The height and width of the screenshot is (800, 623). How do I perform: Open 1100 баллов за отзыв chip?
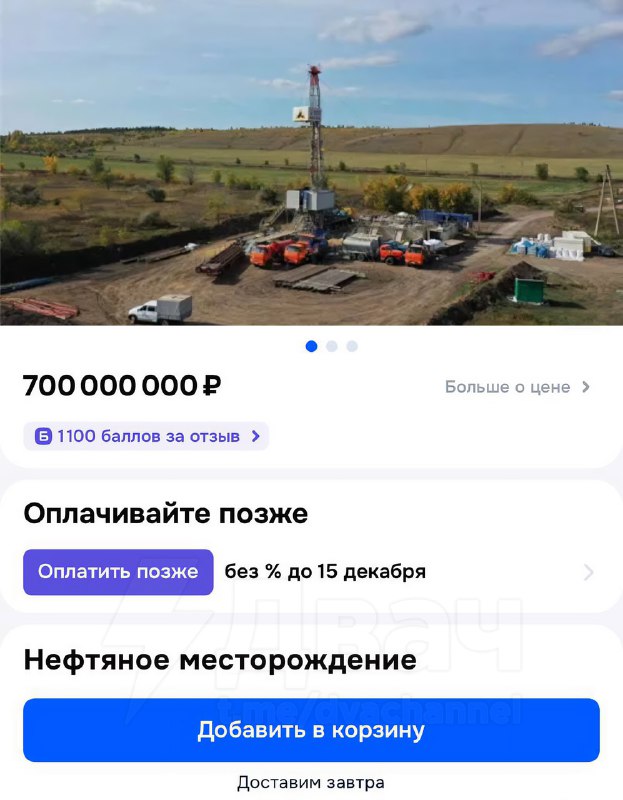point(147,436)
